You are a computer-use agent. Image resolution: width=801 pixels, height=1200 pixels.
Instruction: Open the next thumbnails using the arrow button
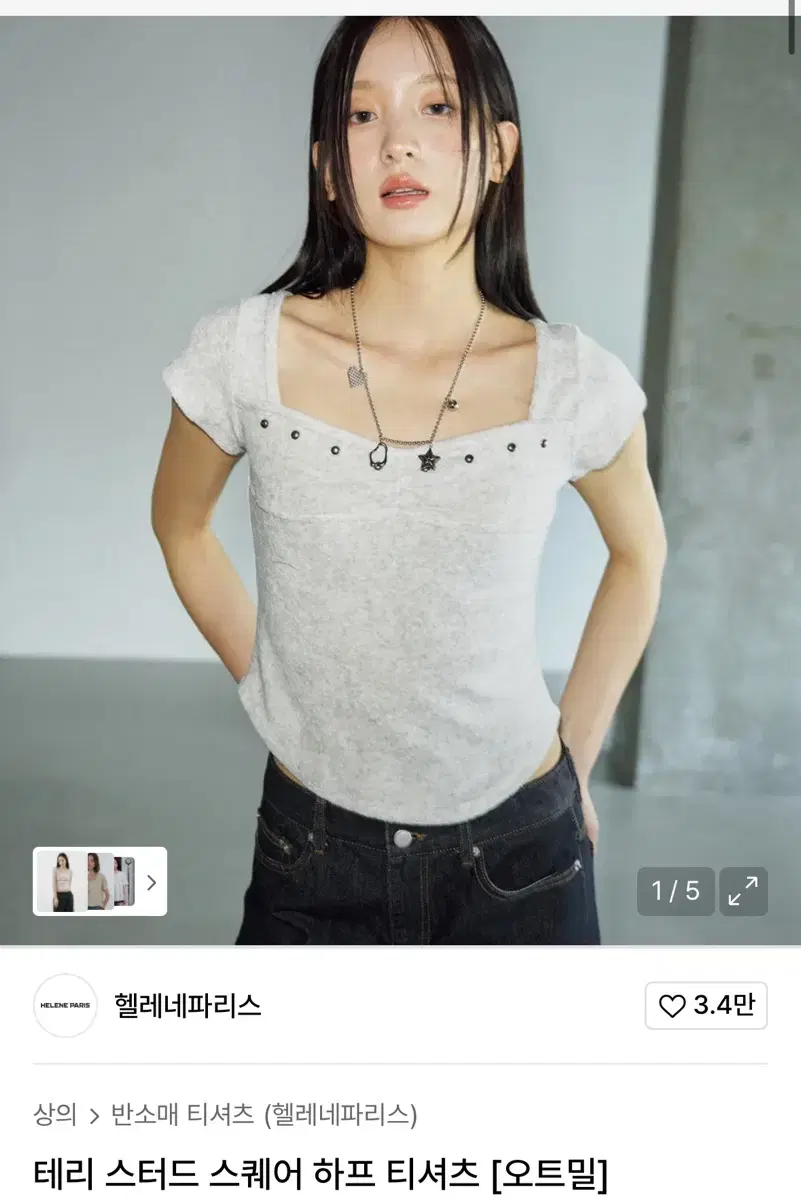[x=152, y=884]
